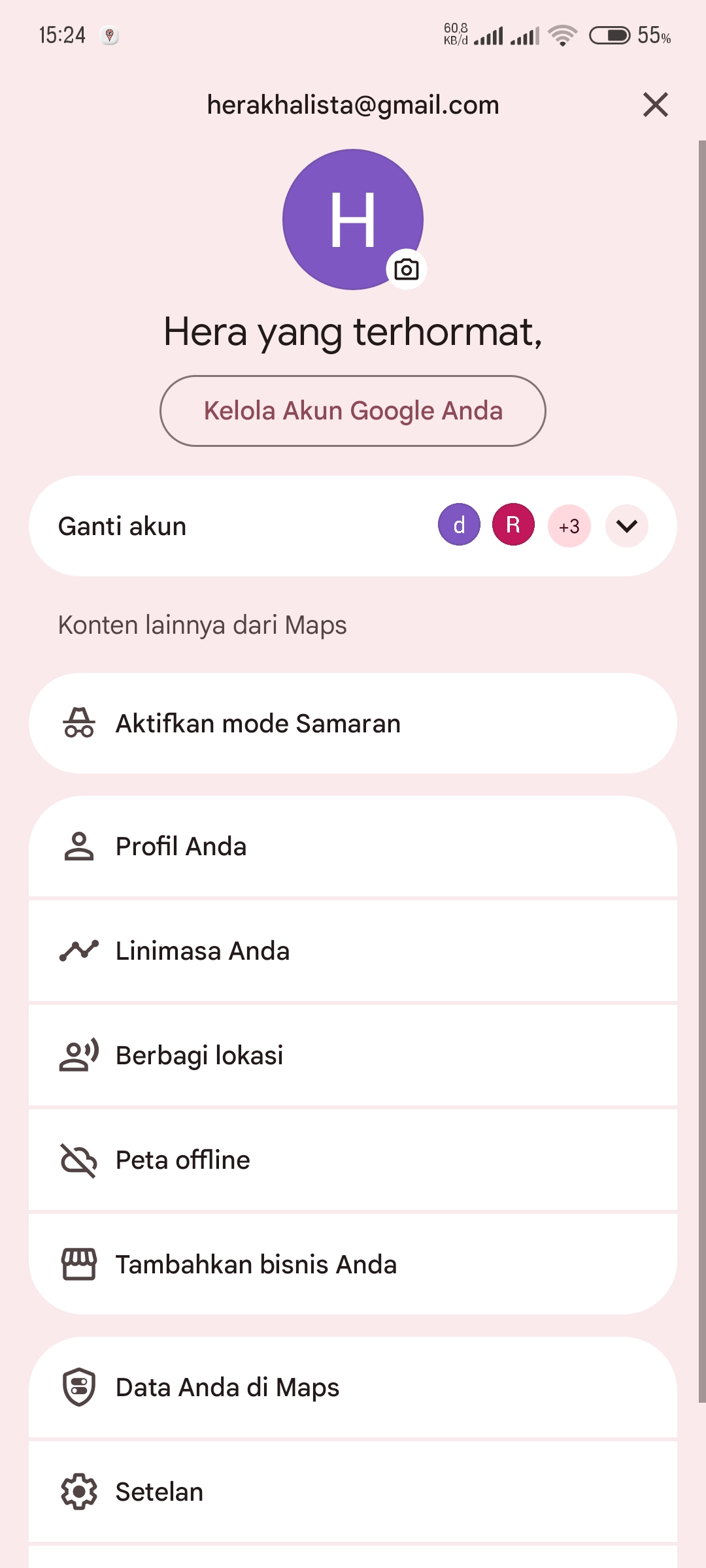Go to Peta offline

(353, 1160)
